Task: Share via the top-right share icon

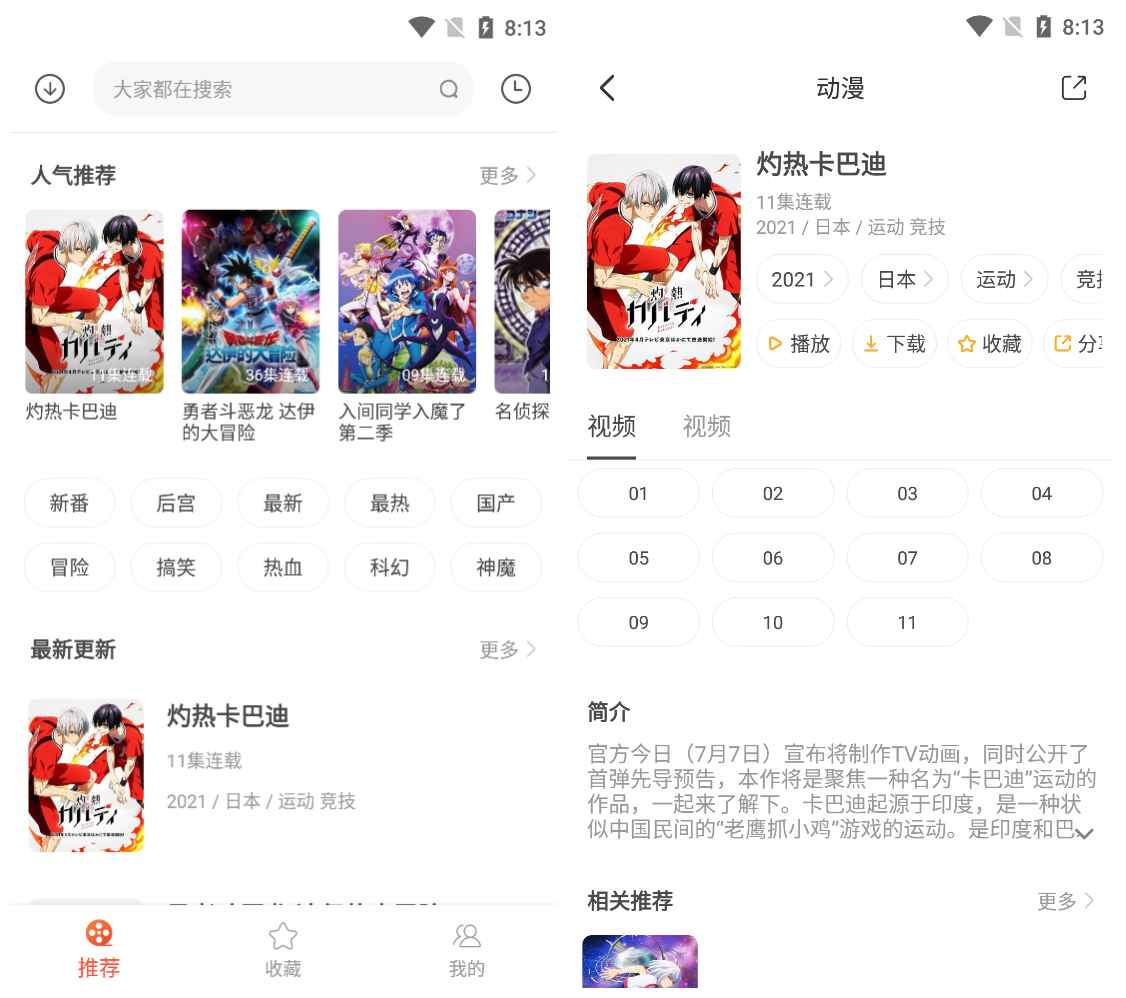Action: 1073,88
